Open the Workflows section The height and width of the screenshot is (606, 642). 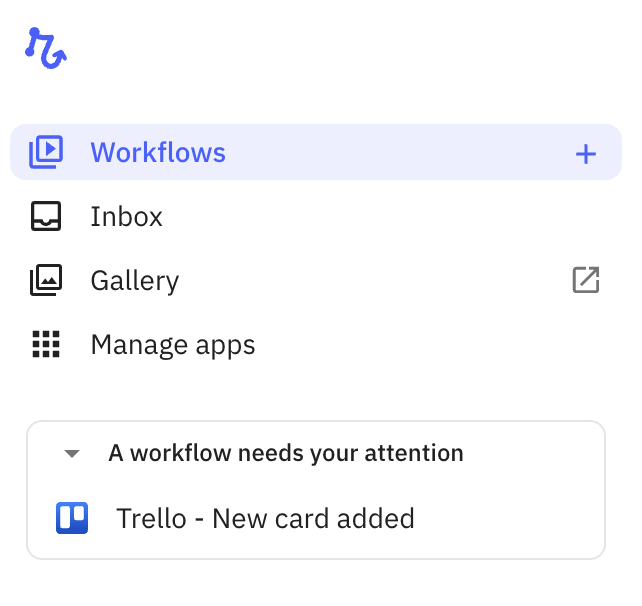click(157, 153)
